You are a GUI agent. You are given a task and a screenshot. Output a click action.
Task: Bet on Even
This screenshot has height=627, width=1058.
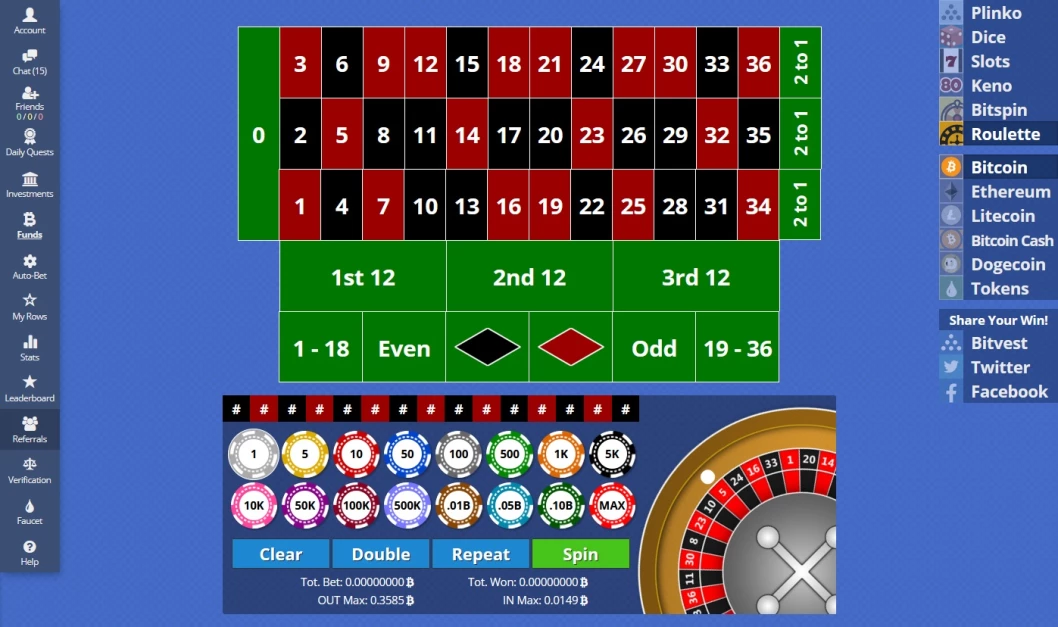pyautogui.click(x=404, y=348)
